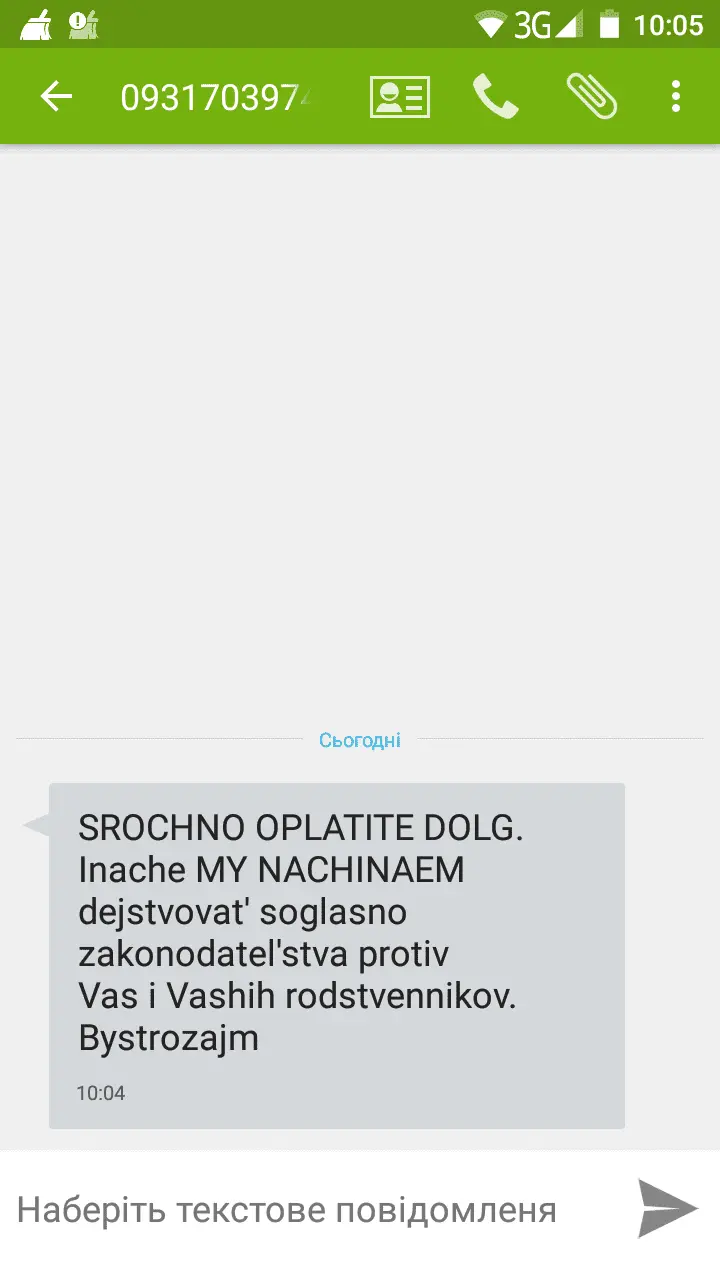Tap the Wi-Fi status icon

(491, 24)
